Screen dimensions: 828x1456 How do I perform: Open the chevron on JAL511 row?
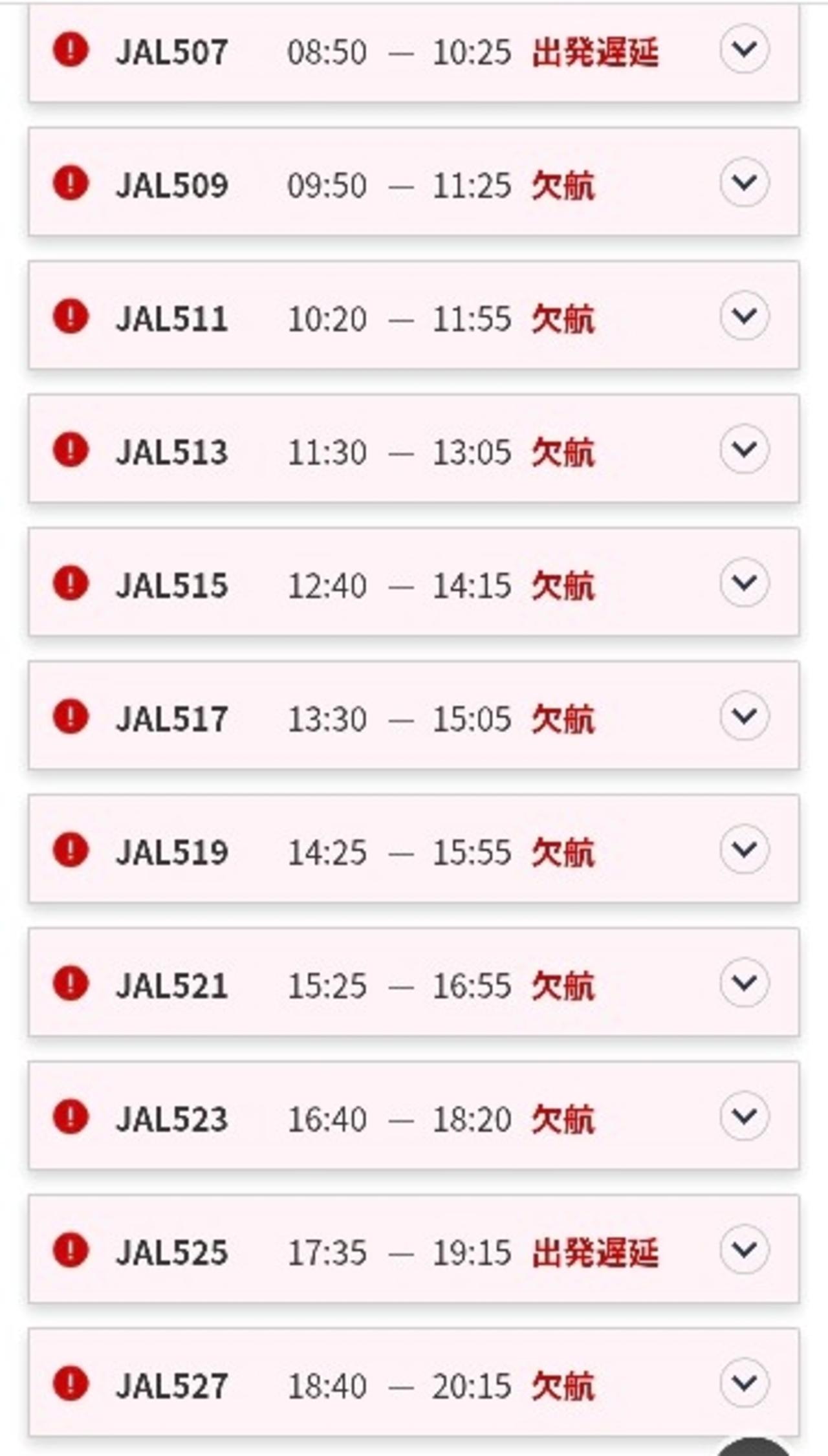[x=744, y=316]
